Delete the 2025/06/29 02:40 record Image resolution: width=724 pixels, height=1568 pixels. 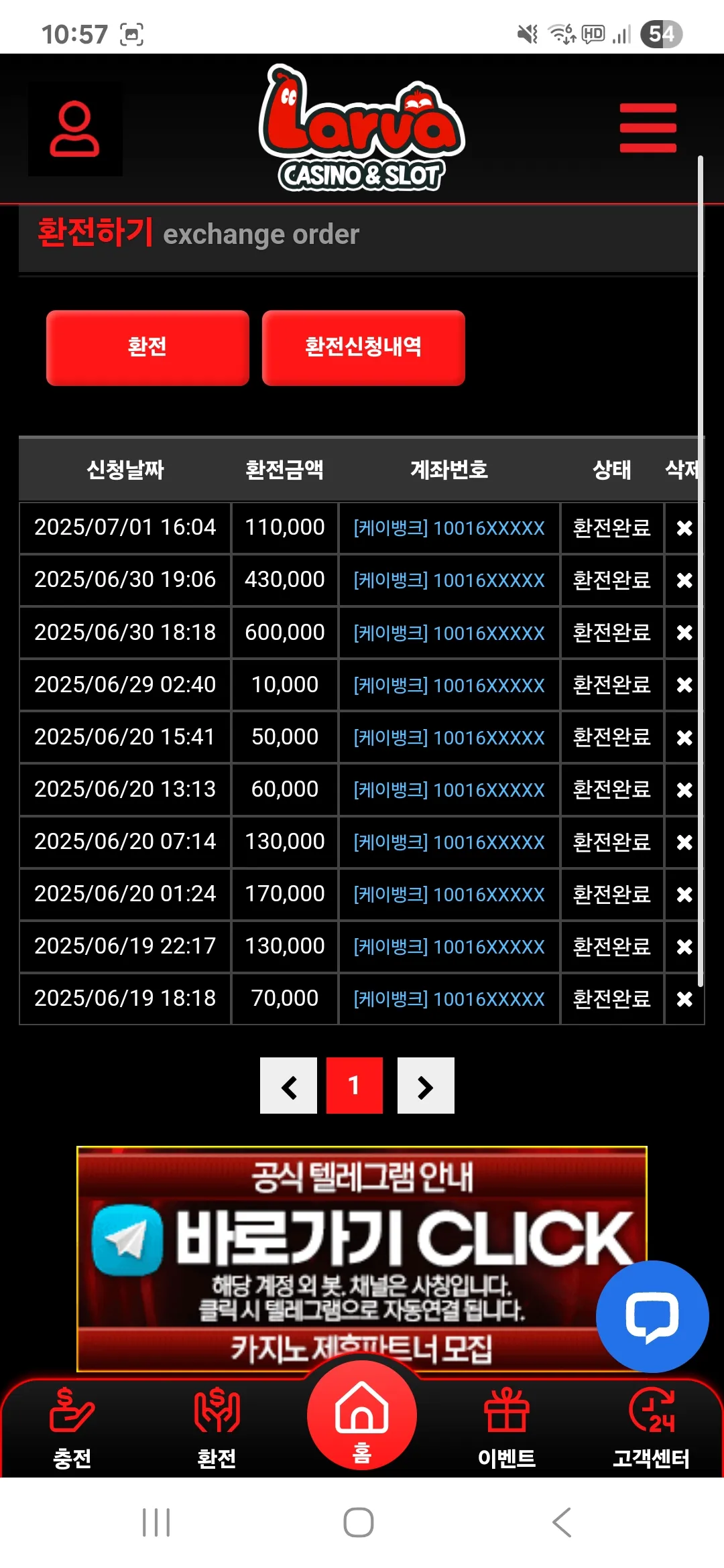(684, 685)
